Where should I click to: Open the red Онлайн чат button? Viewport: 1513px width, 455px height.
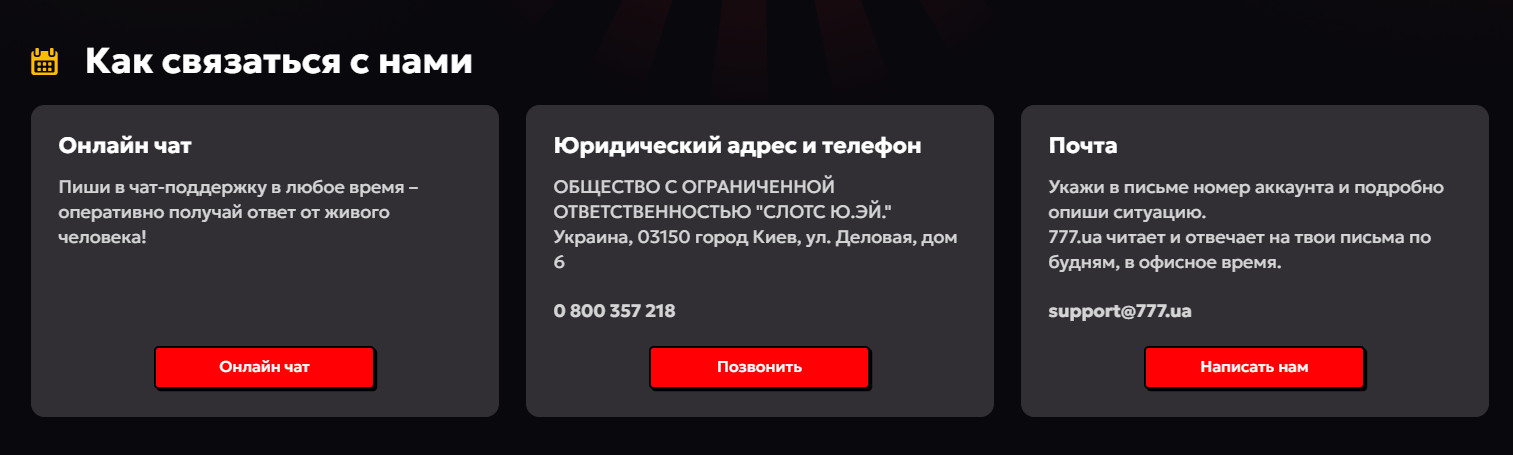coord(264,367)
